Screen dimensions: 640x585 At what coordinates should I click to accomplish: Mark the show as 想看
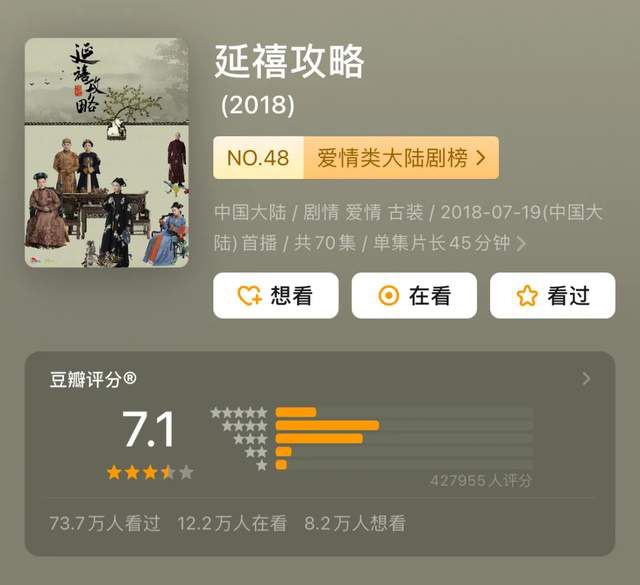point(275,295)
